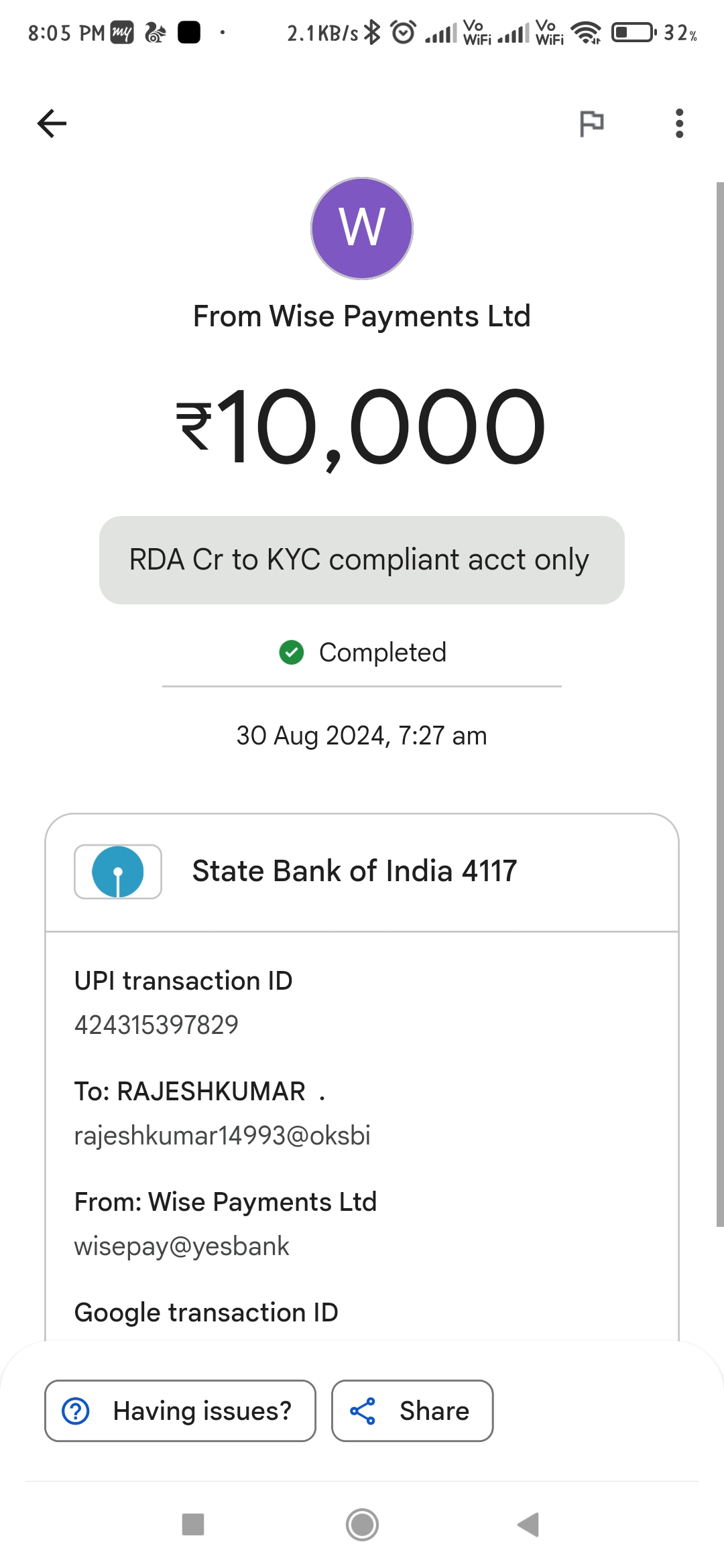Viewport: 724px width, 1568px height.
Task: Go back using the top-left arrow
Action: click(x=52, y=123)
